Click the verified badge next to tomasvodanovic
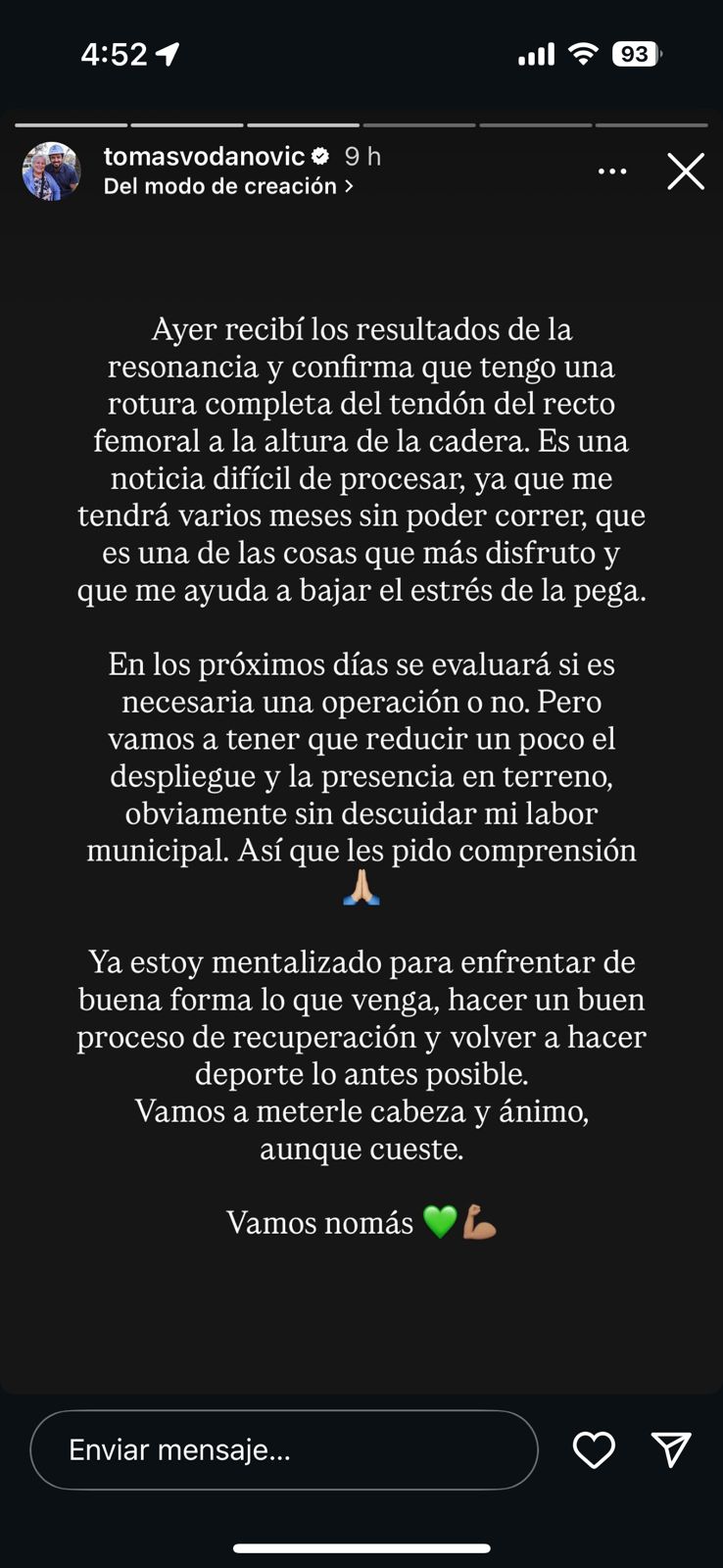This screenshot has height=1568, width=723. click(x=320, y=154)
